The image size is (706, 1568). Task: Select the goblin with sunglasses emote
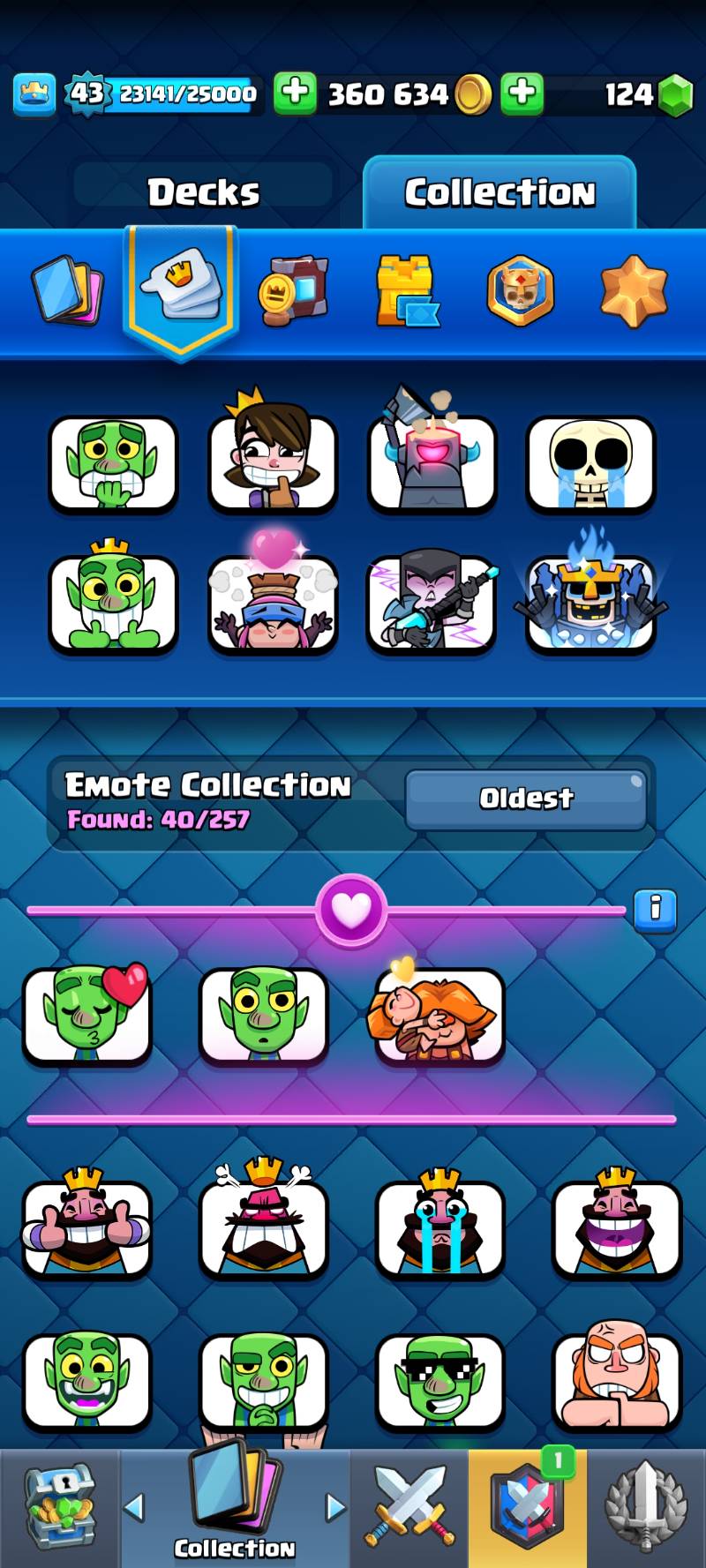439,1382
